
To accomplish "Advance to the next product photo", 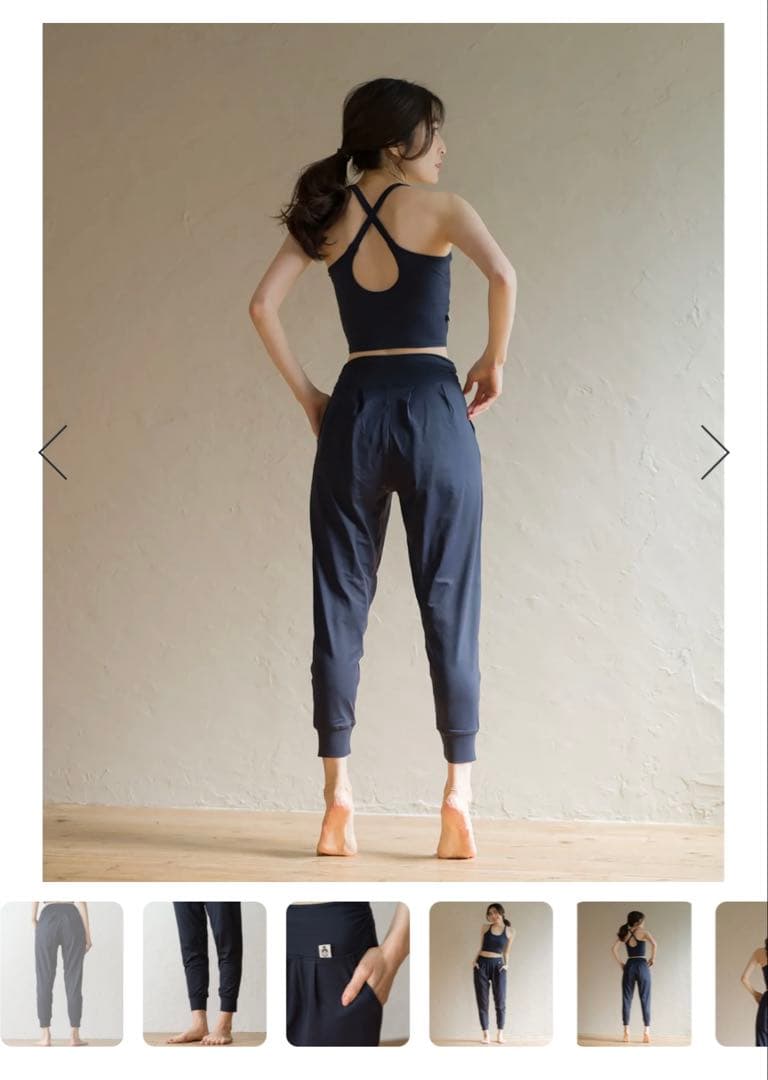I will pyautogui.click(x=714, y=452).
